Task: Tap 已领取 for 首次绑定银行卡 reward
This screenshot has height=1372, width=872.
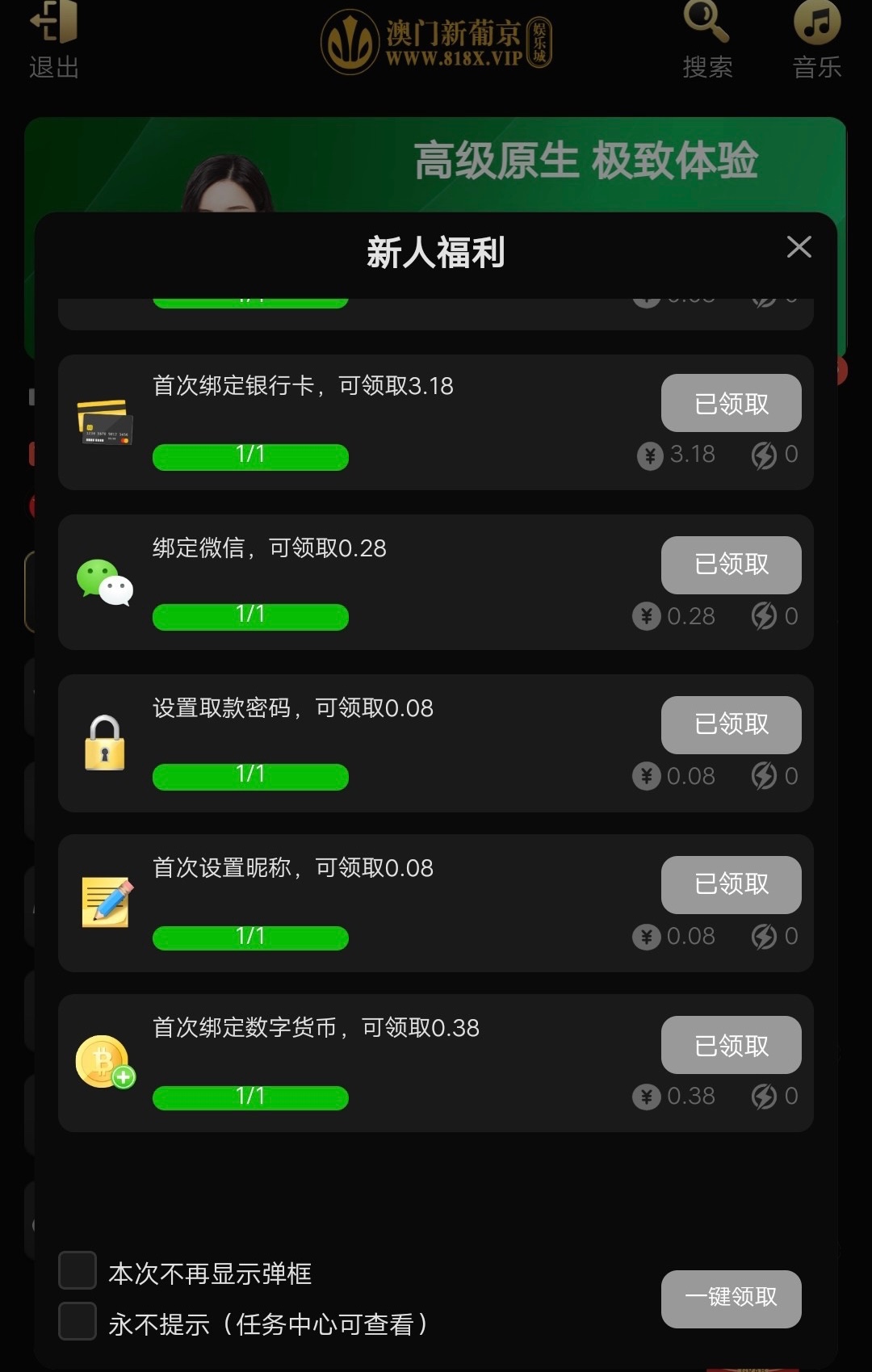Action: (731, 403)
